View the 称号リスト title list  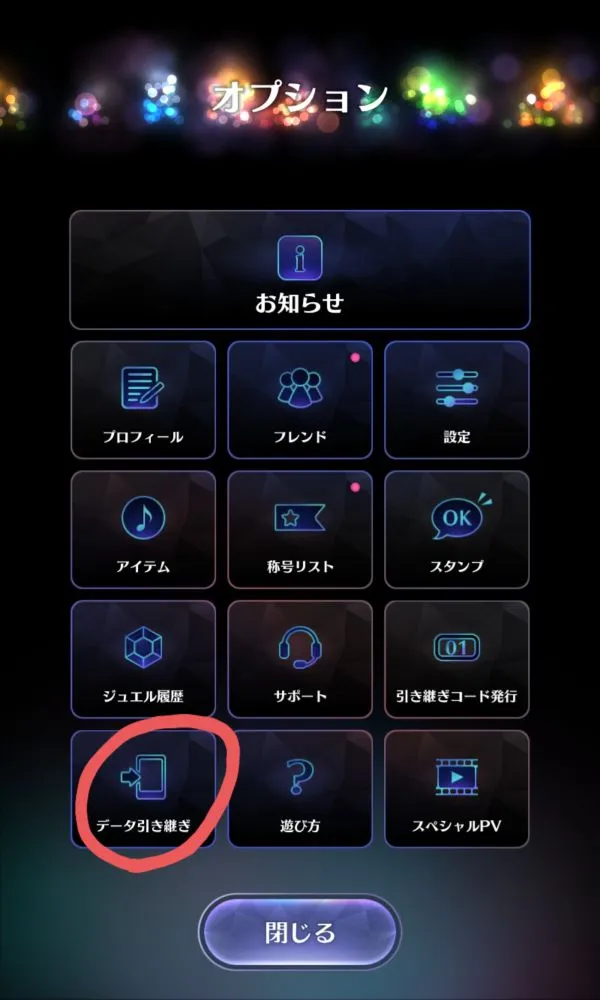pyautogui.click(x=300, y=530)
